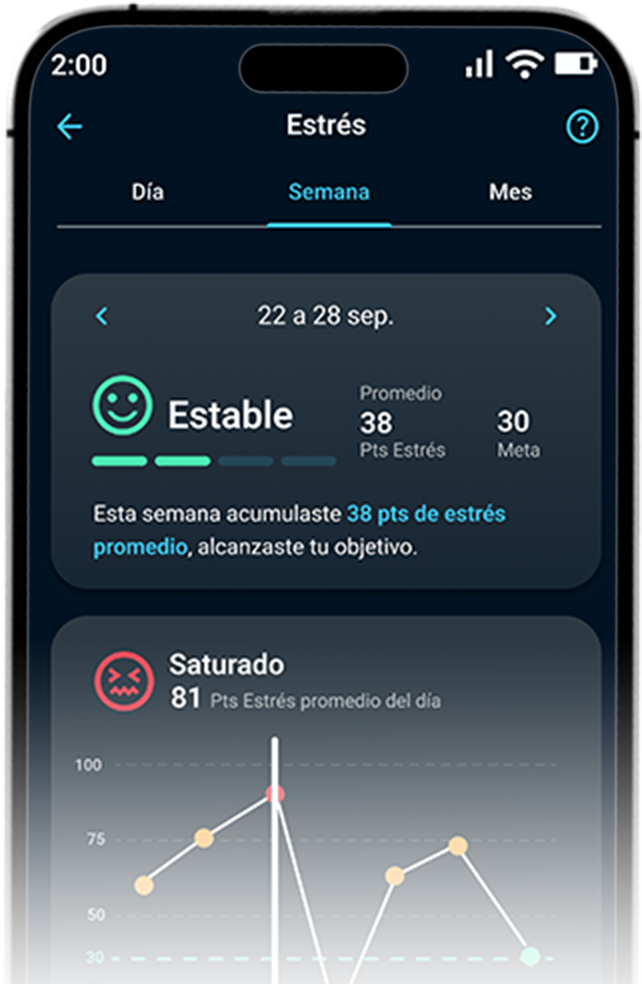Open the help question mark icon
This screenshot has height=984, width=642.
[581, 127]
